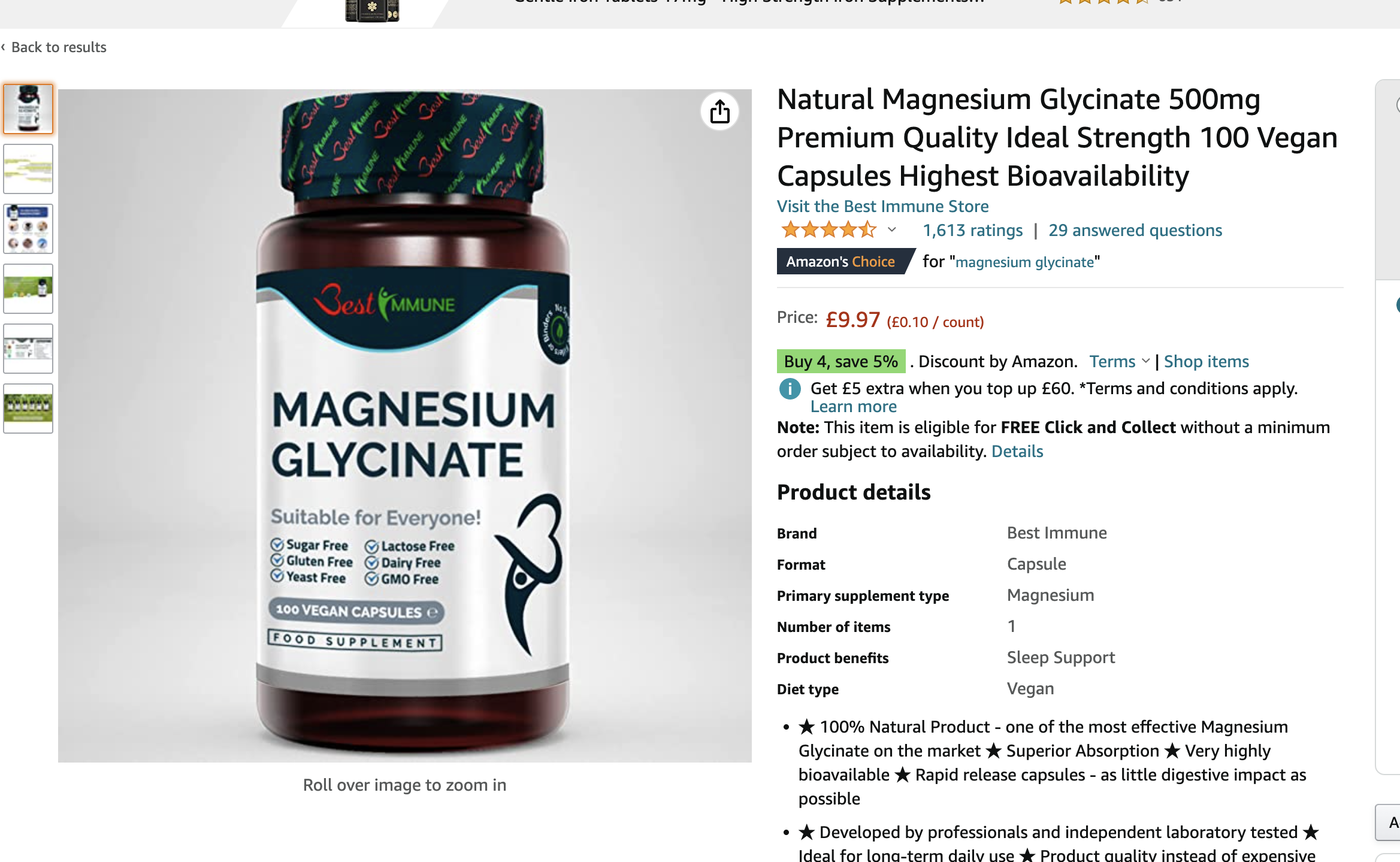Go back to results

point(58,47)
